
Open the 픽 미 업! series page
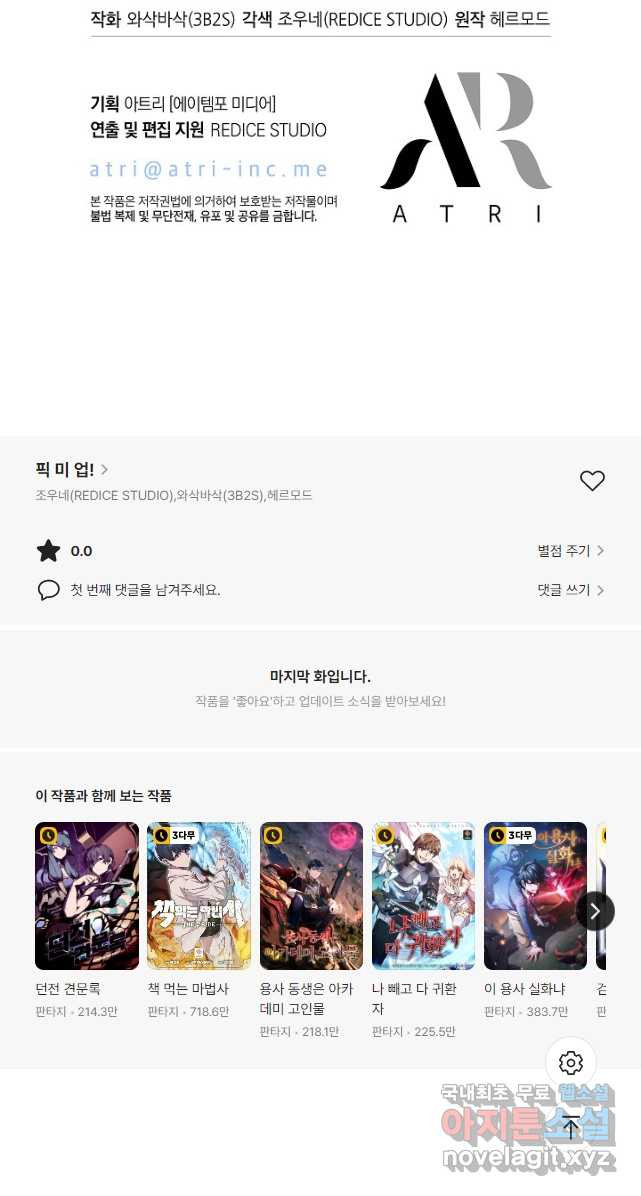coord(72,469)
